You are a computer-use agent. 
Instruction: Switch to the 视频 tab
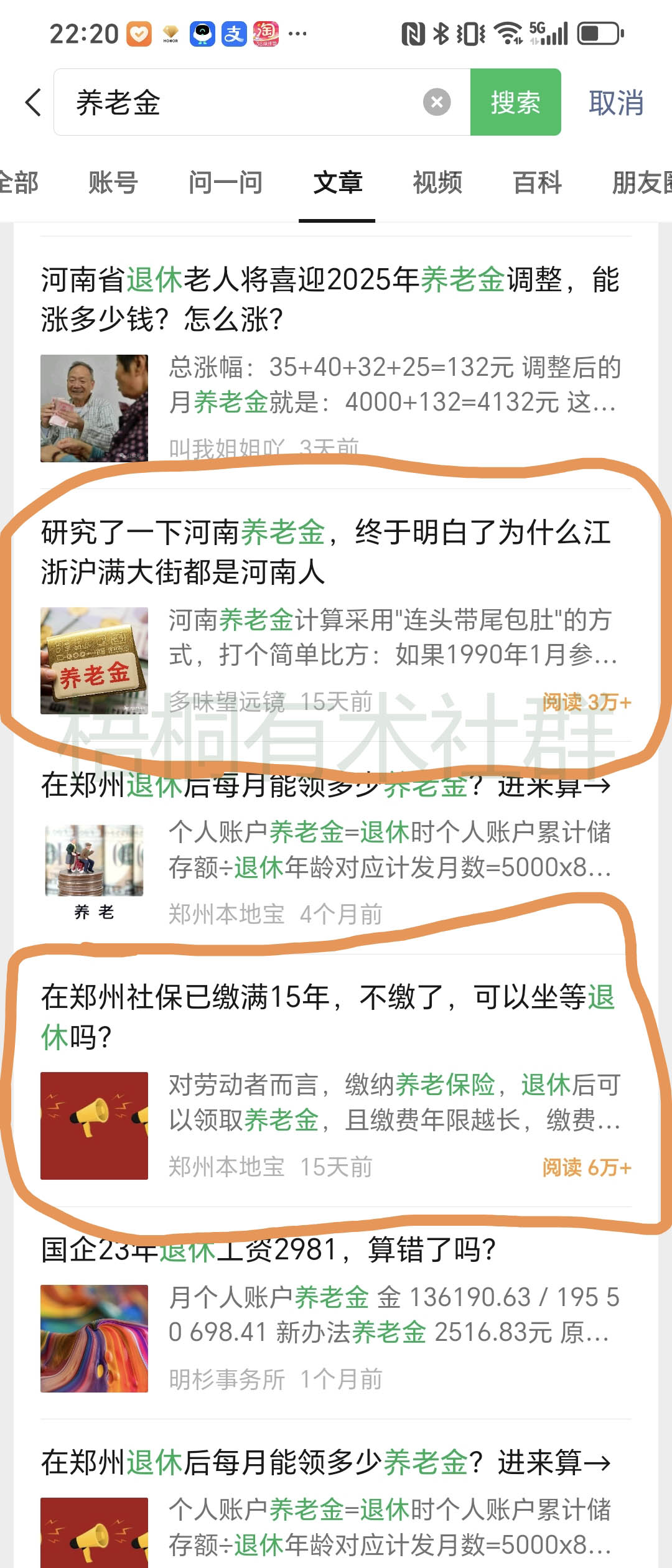click(x=437, y=182)
